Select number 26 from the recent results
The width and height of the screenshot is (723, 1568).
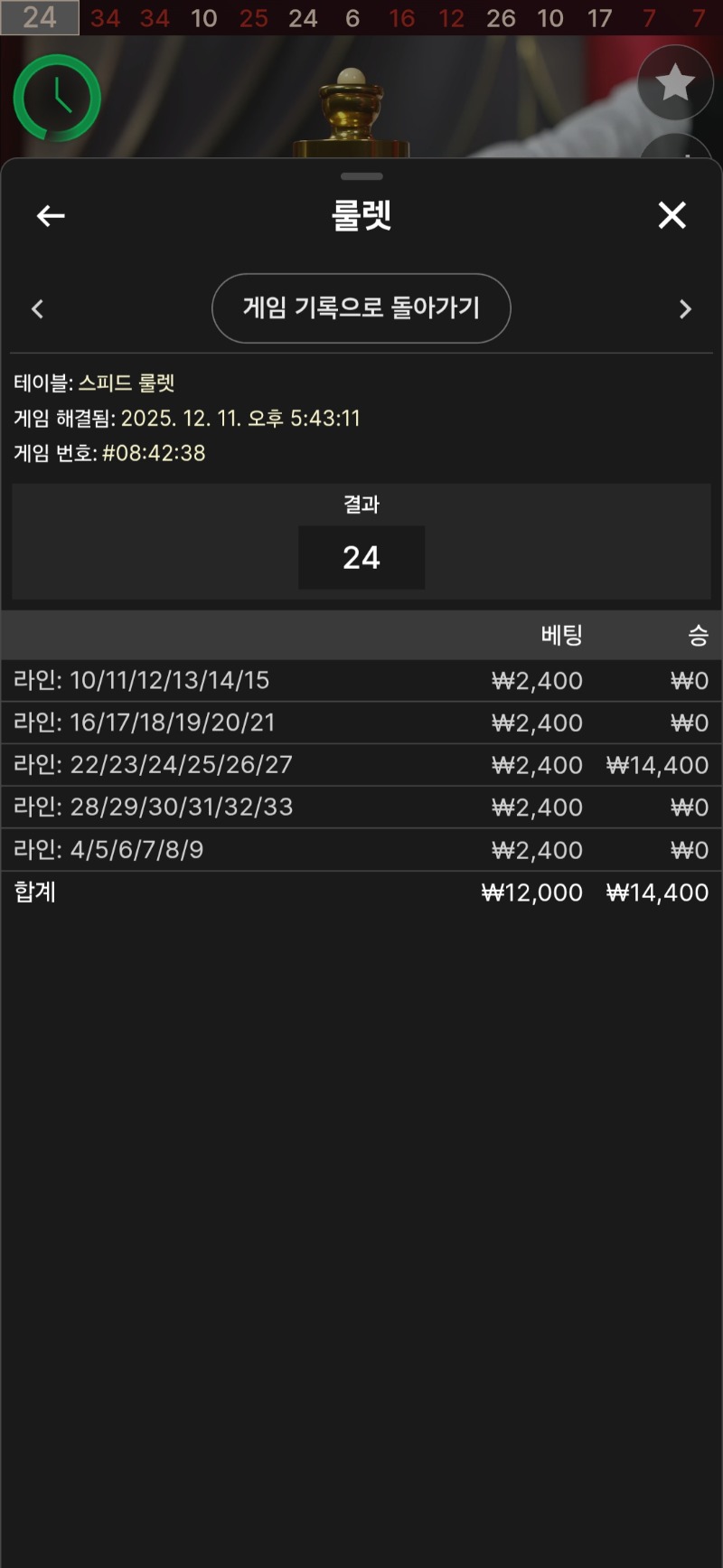click(x=502, y=18)
